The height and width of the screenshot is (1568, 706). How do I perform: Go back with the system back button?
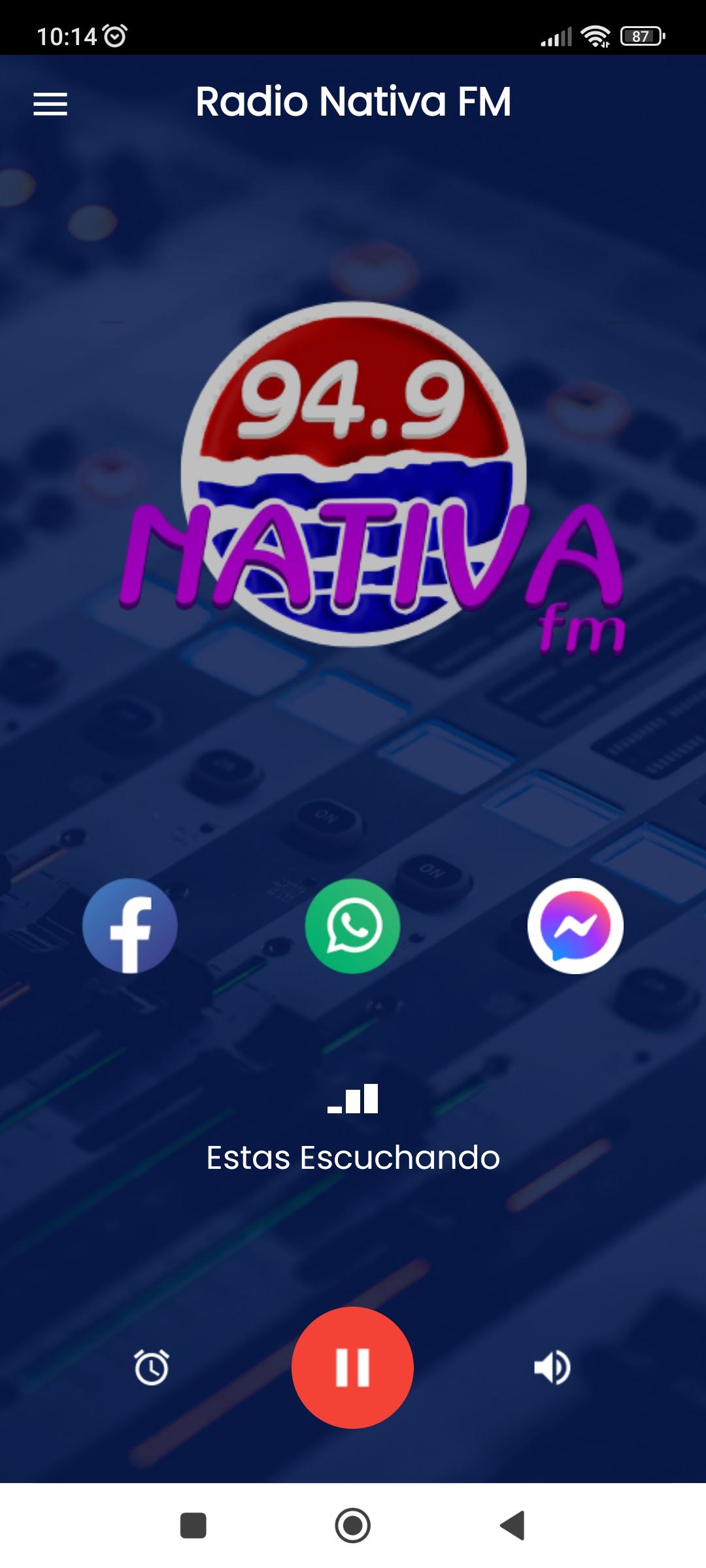513,1526
